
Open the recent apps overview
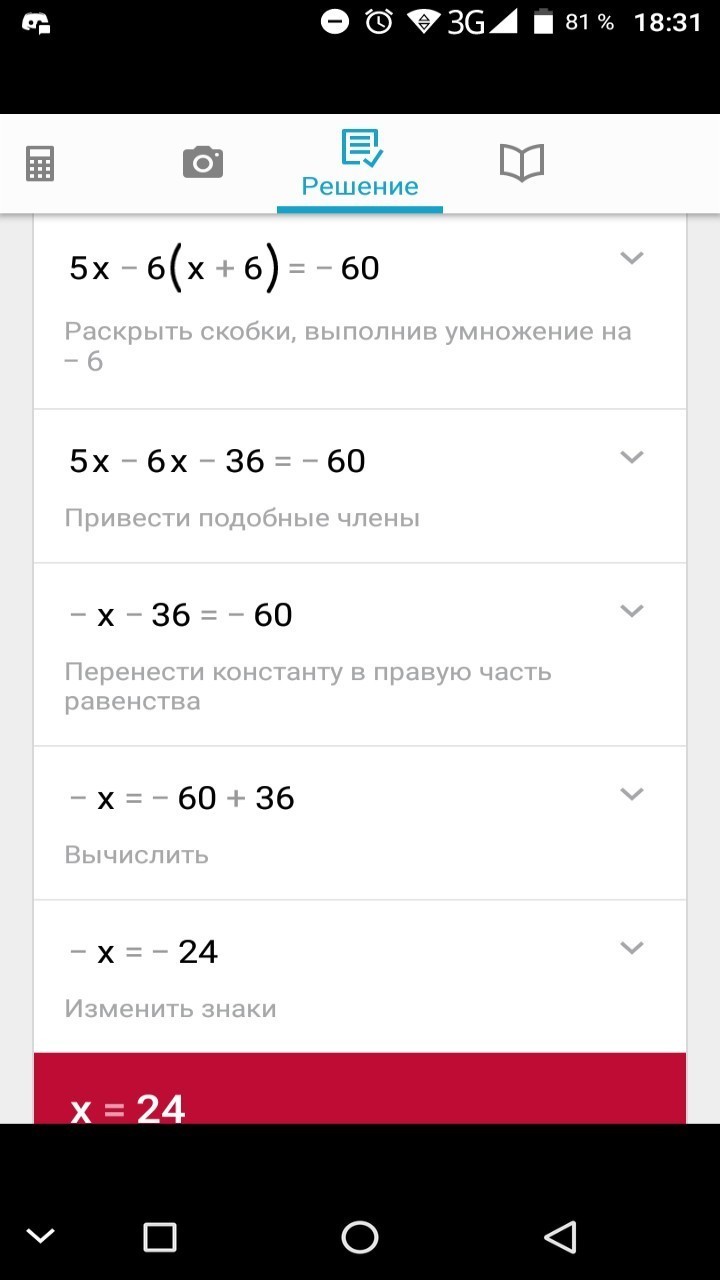pyautogui.click(x=160, y=1237)
